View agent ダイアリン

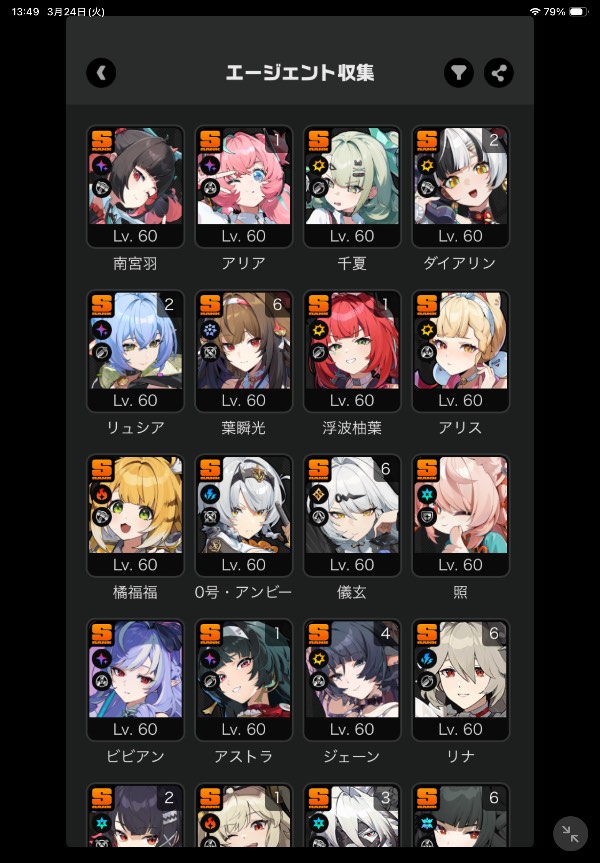pos(460,187)
